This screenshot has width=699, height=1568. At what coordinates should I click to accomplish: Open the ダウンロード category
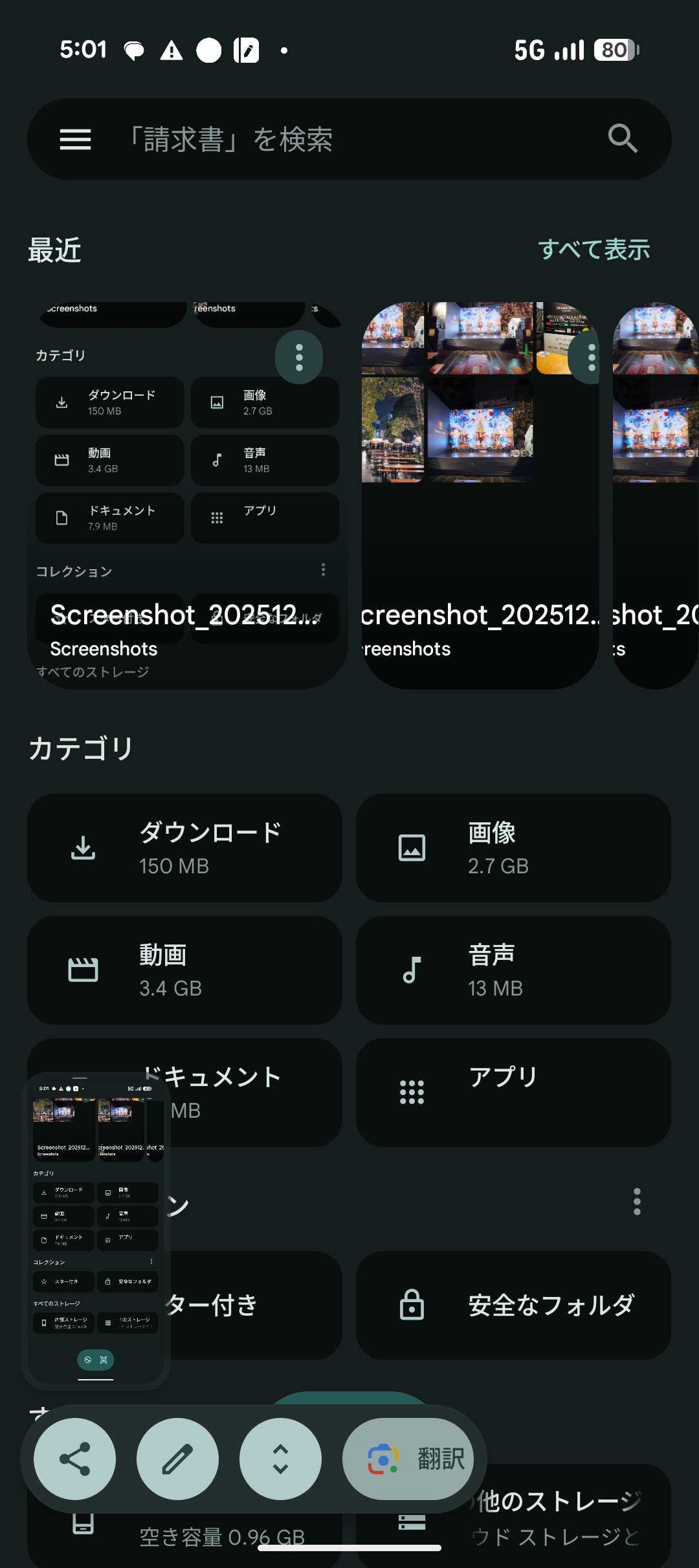[x=184, y=848]
